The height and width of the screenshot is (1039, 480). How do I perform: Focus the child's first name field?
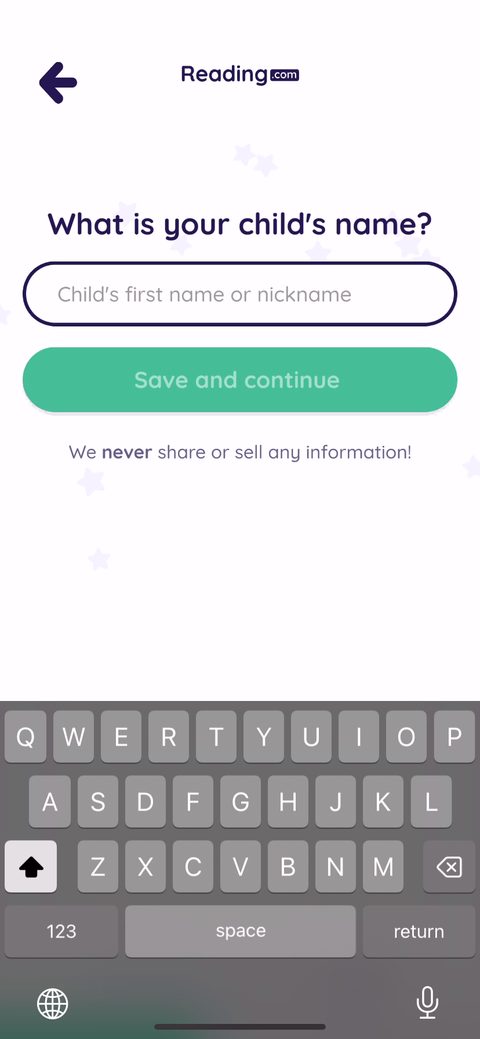pos(240,294)
